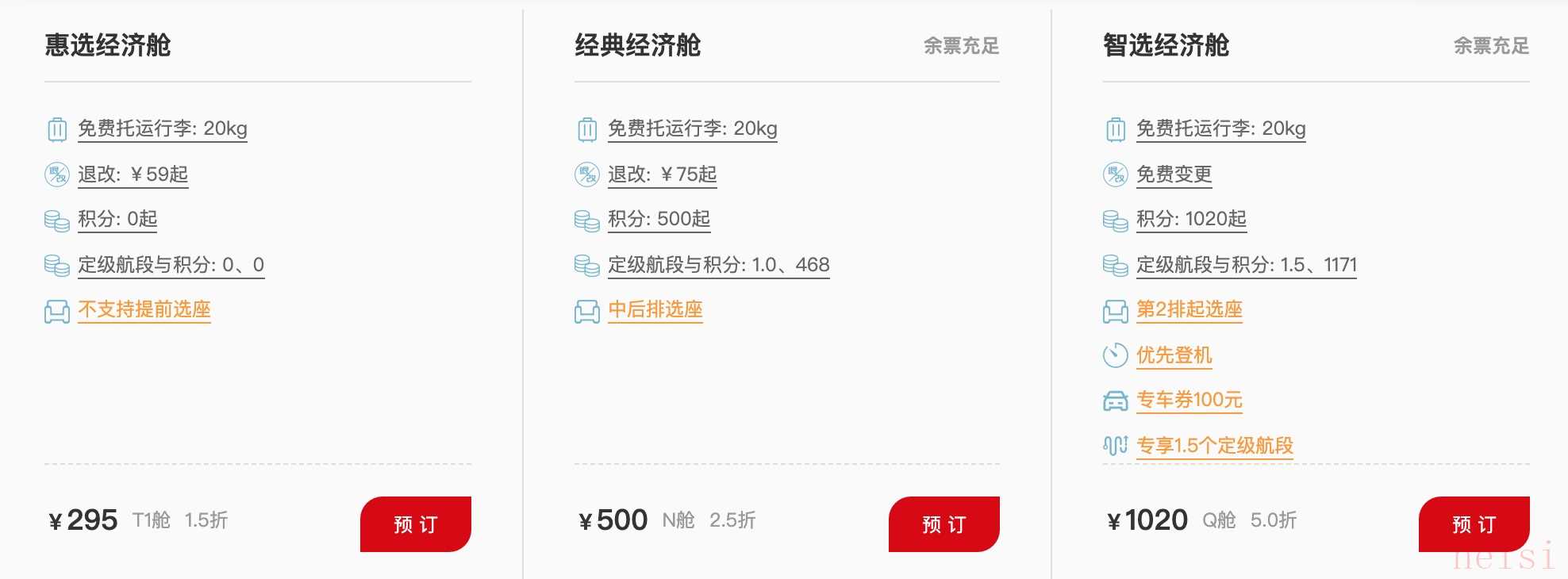
Task: Book the 经典经济舱 fare at ¥500
Action: pyautogui.click(x=943, y=523)
